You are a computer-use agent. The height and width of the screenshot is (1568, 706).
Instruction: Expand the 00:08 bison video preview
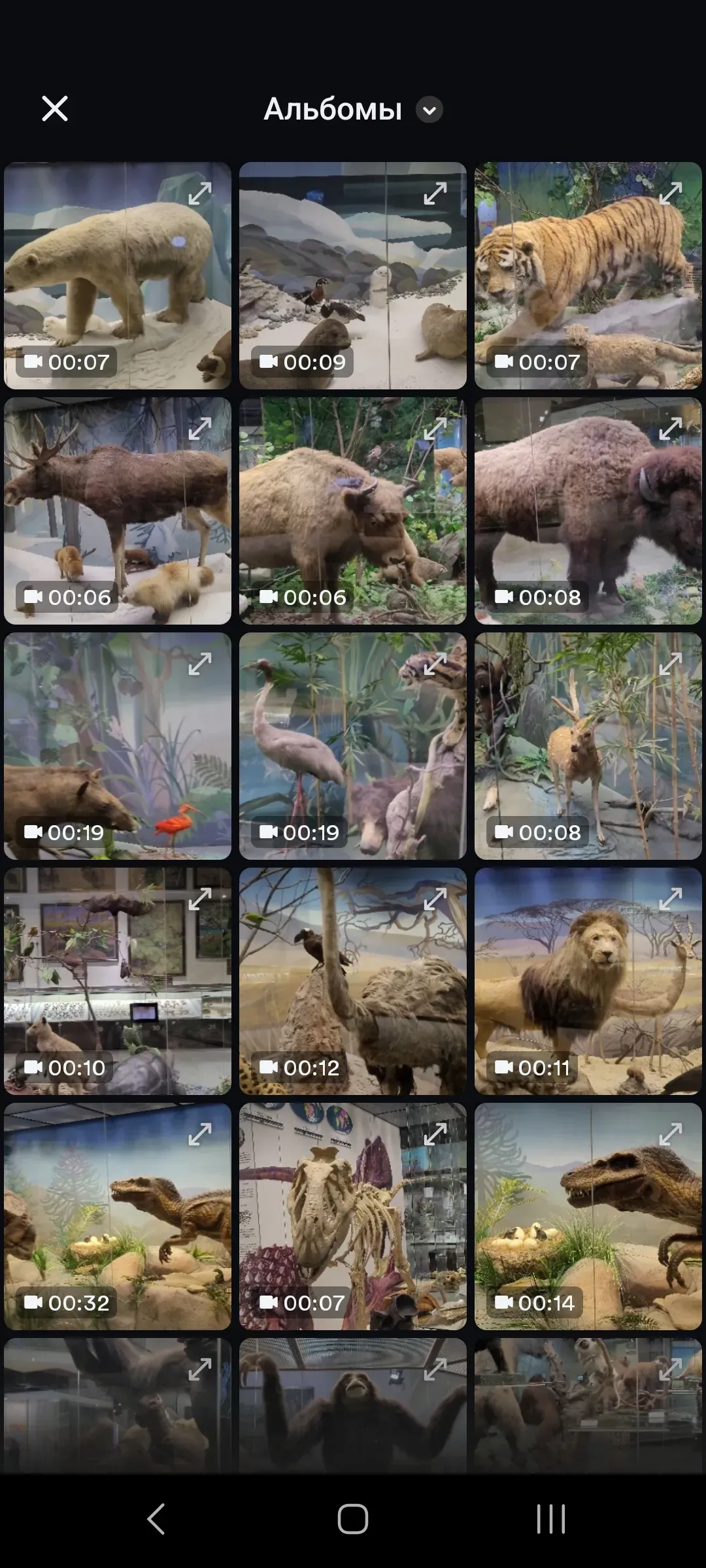[671, 429]
